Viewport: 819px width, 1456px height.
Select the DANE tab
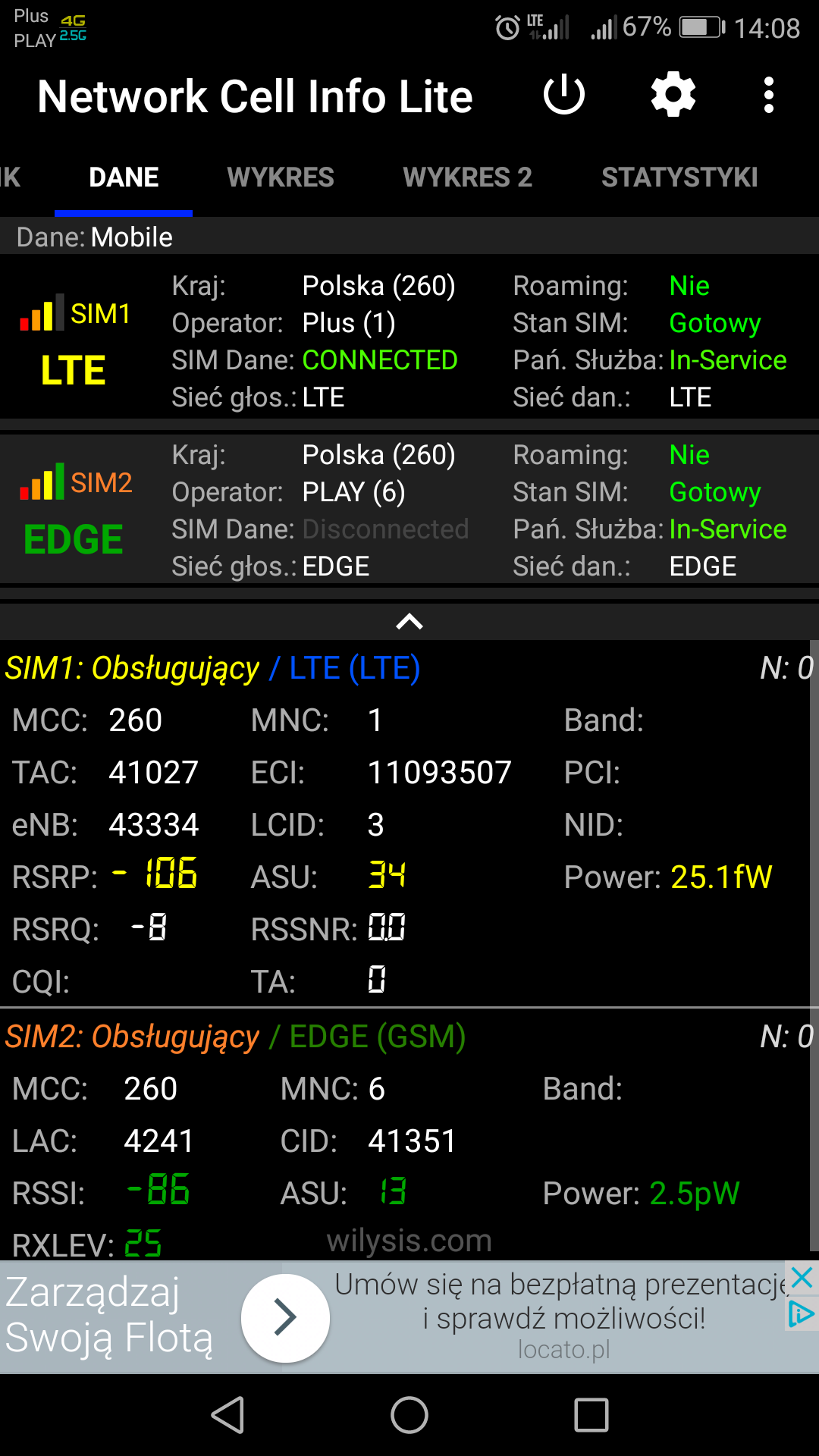[124, 177]
